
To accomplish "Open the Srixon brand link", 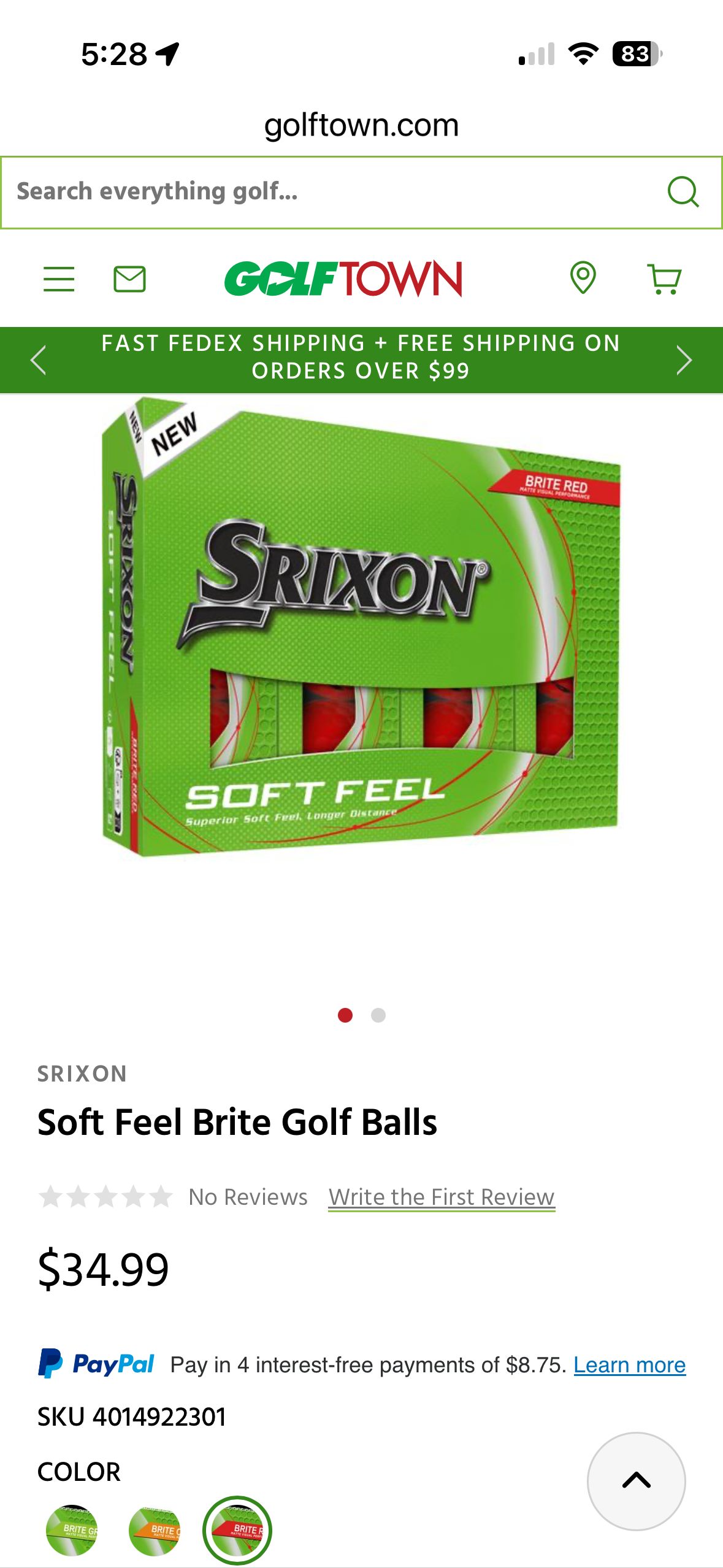I will point(82,1074).
